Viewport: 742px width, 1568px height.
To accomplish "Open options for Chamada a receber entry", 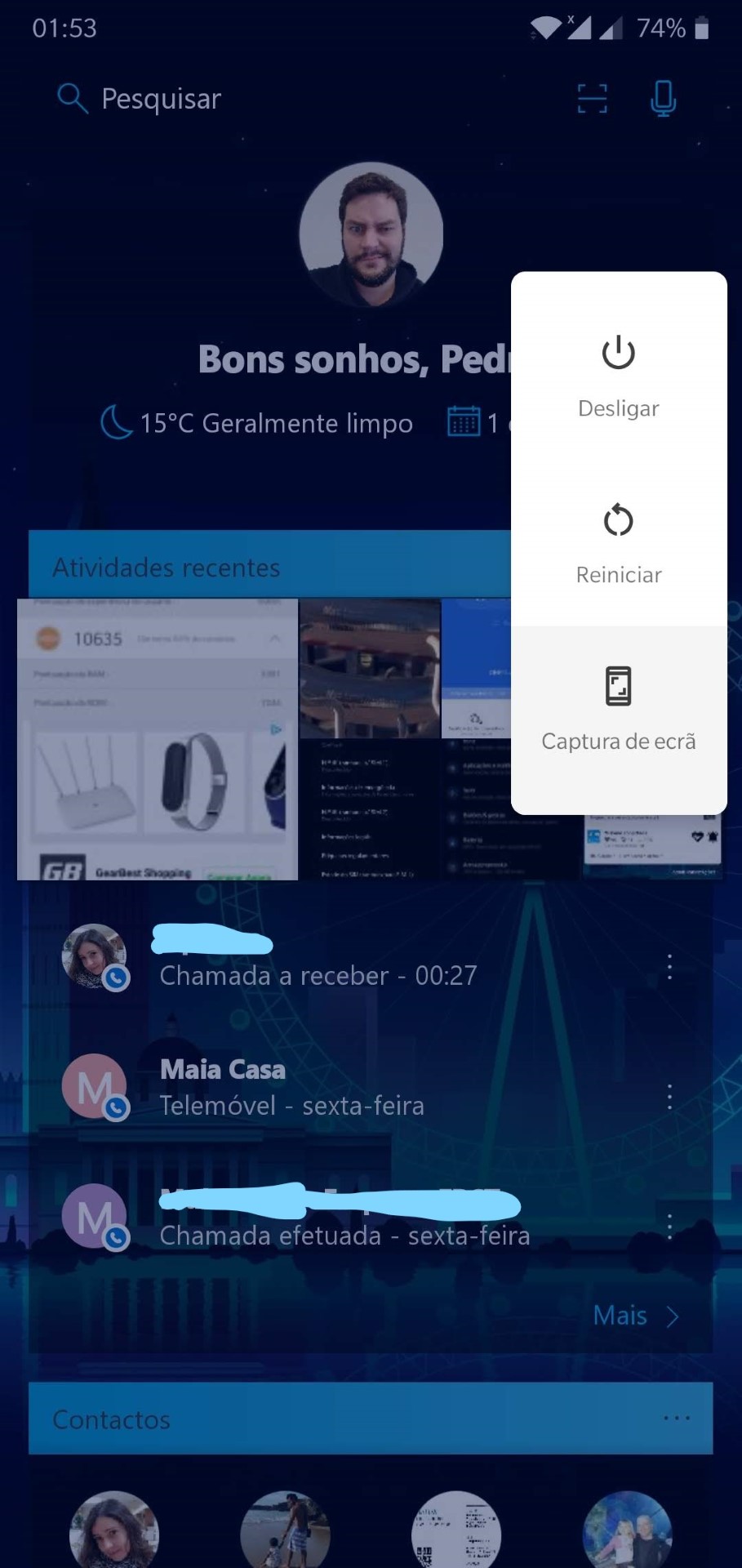I will [x=669, y=967].
